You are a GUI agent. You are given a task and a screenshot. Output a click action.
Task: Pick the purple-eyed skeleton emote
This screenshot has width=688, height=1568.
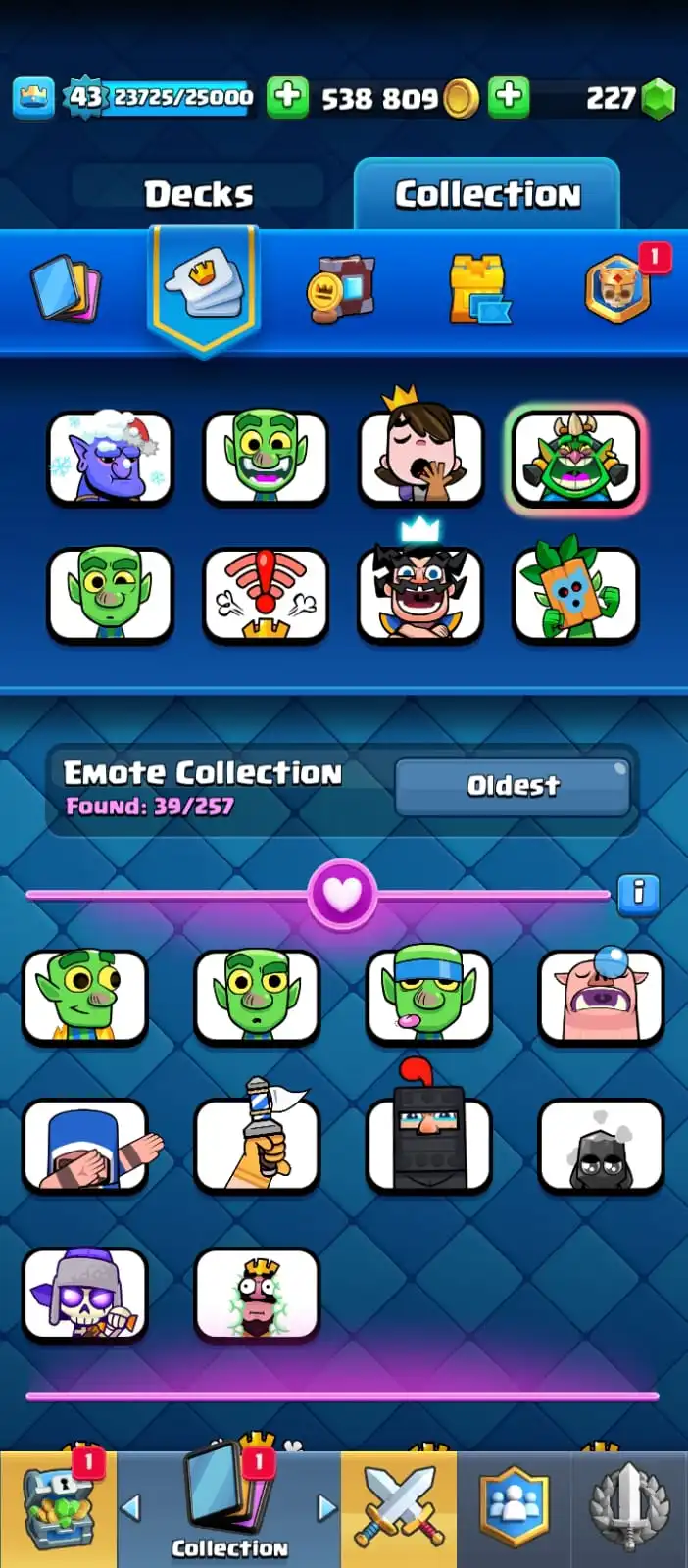click(85, 1294)
